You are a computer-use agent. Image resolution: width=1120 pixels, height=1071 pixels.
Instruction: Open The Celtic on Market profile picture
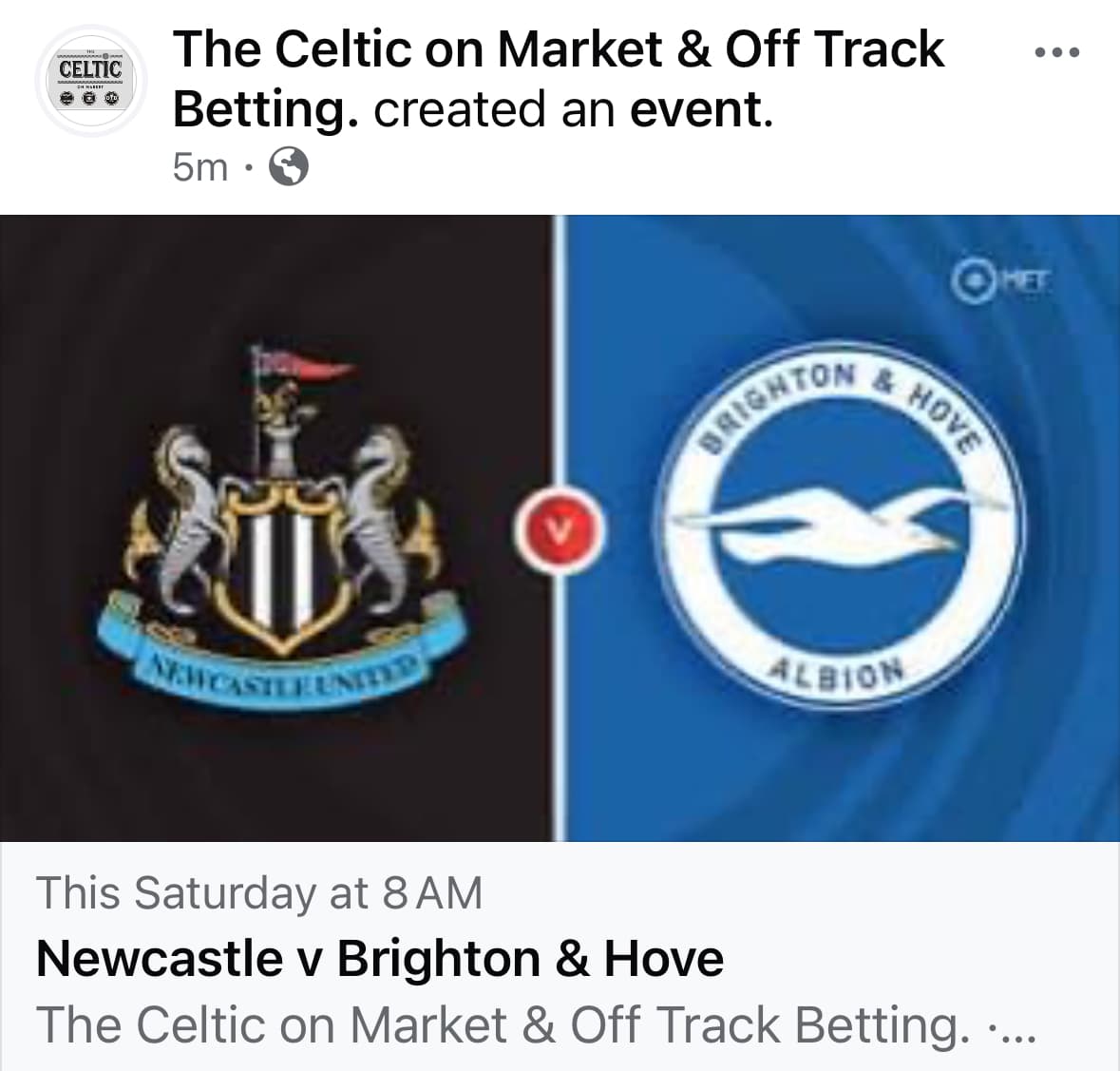90,82
